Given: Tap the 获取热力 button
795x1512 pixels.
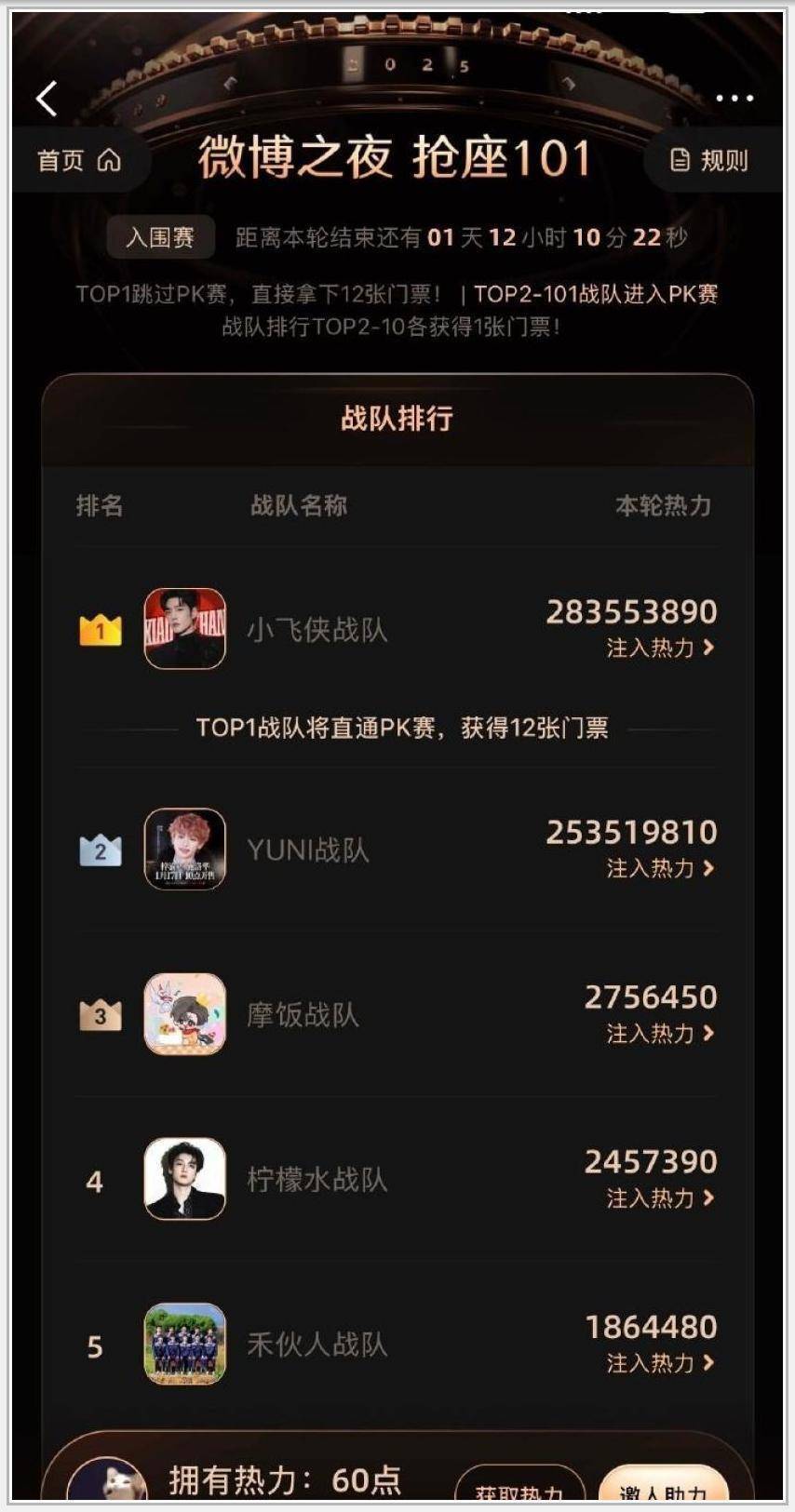Looking at the screenshot, I should coord(519,1489).
